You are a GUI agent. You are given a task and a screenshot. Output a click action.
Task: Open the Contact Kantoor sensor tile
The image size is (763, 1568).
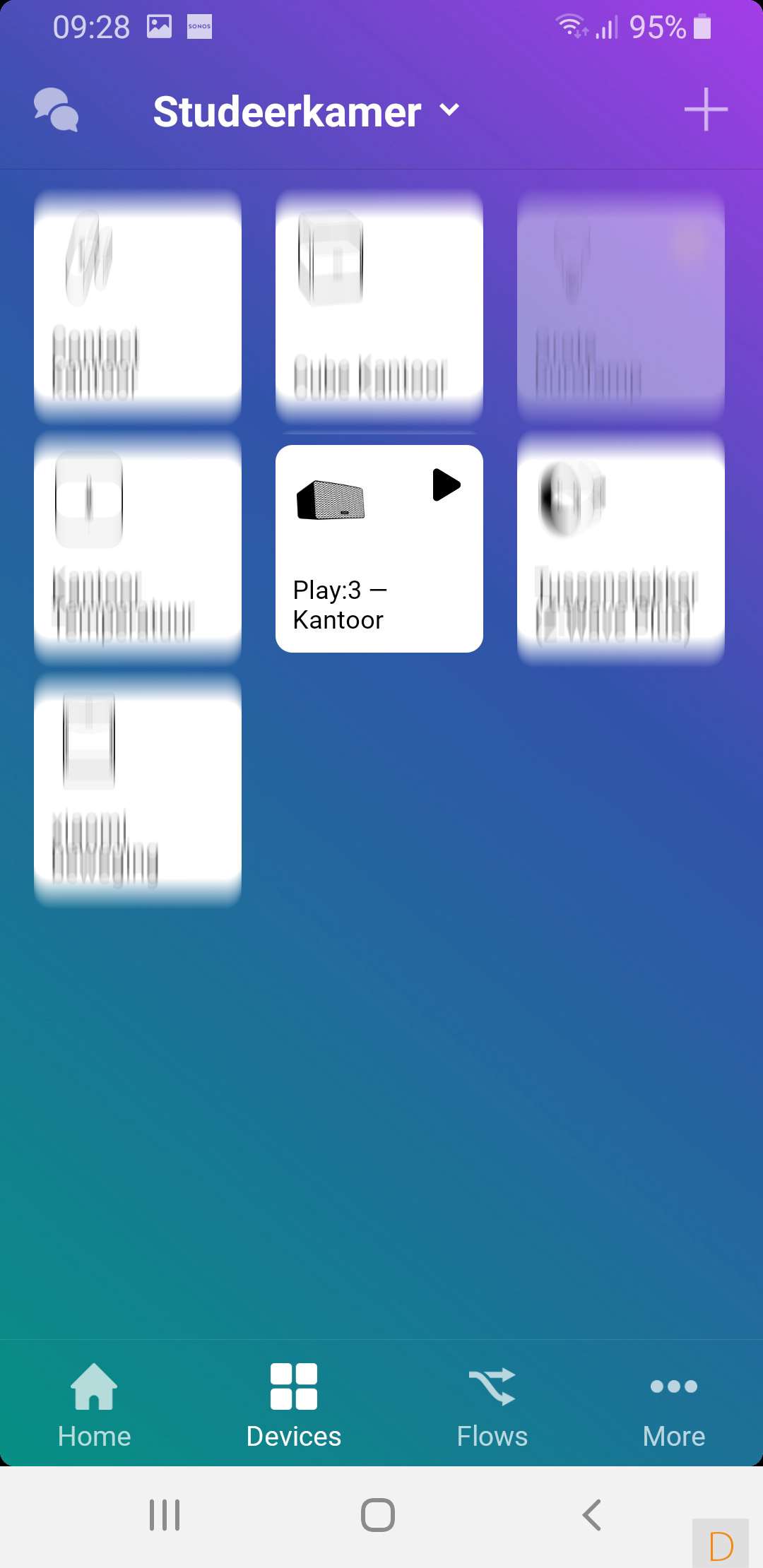click(x=138, y=307)
